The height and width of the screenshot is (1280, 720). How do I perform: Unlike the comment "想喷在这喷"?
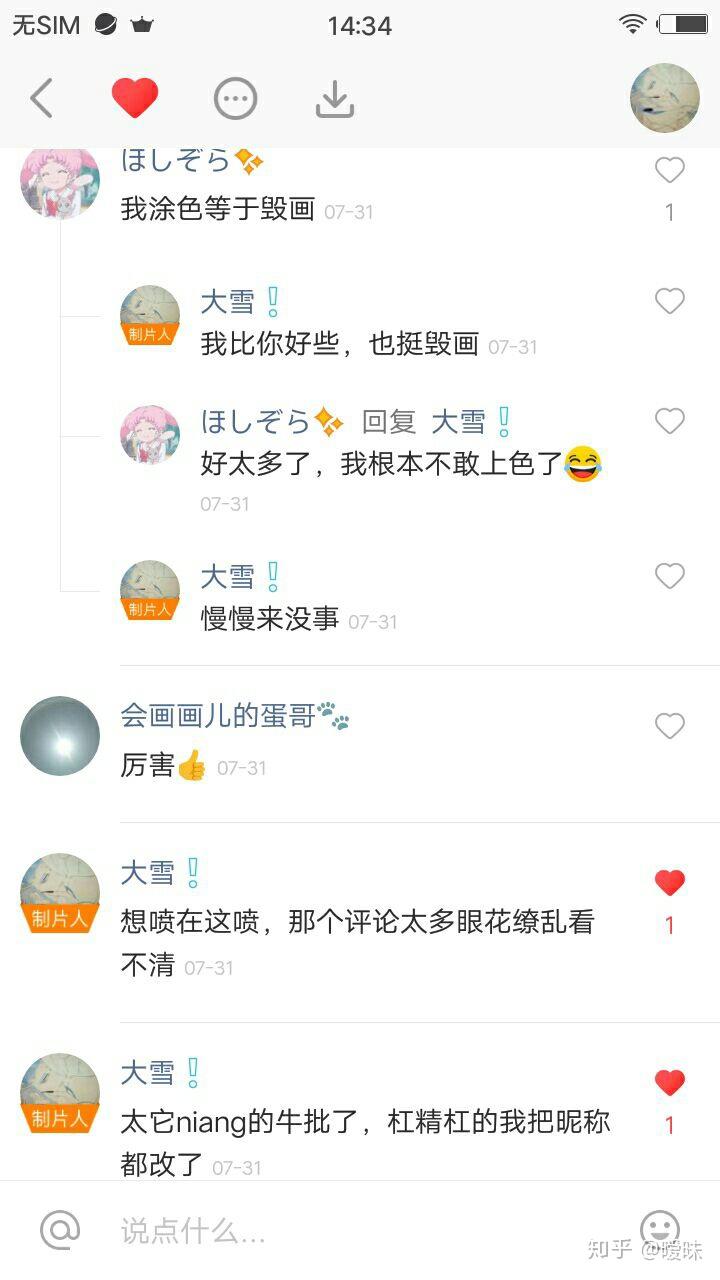point(669,882)
